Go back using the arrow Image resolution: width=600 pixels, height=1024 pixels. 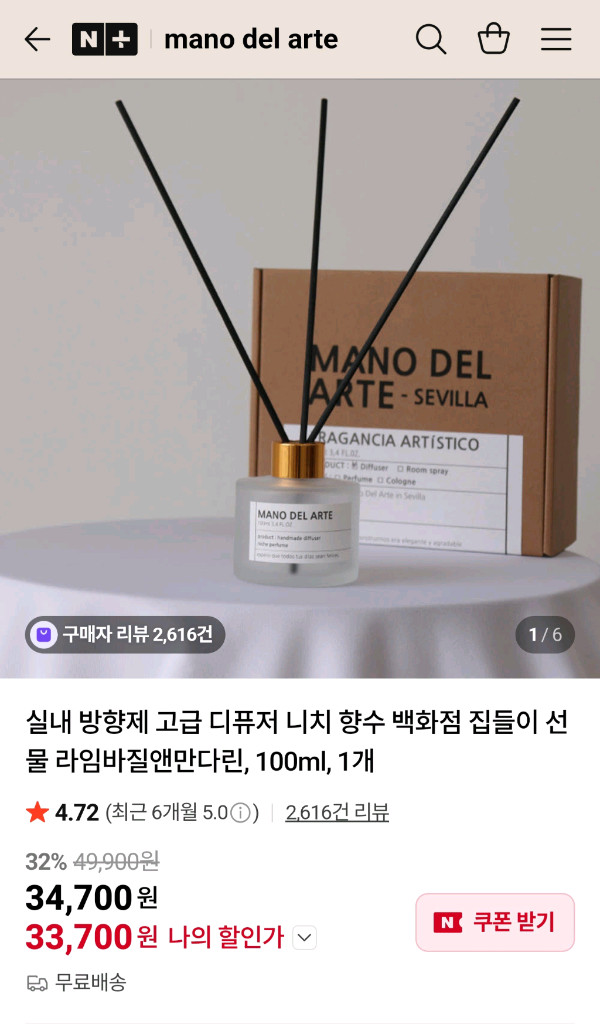click(37, 39)
